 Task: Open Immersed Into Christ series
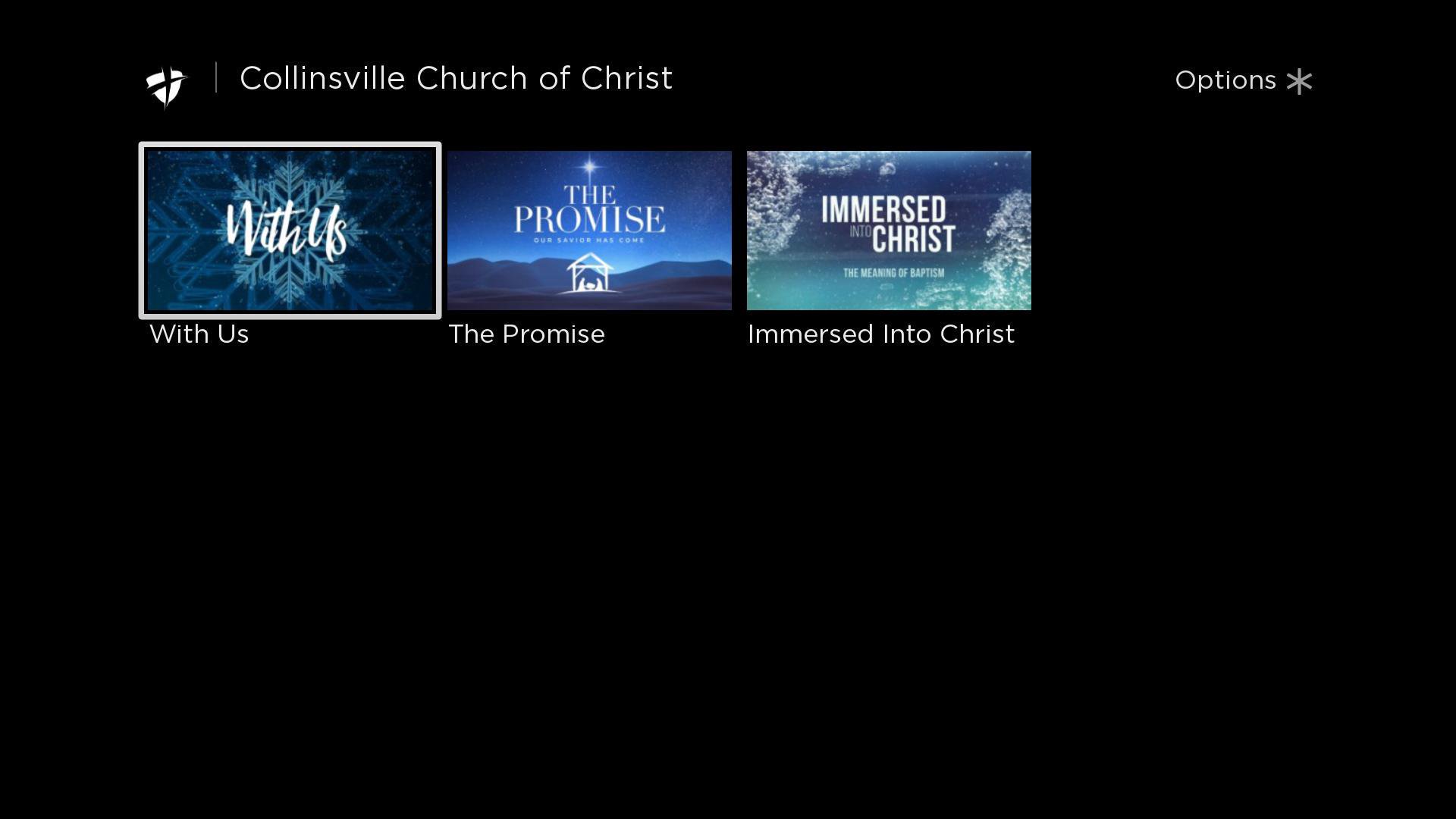point(889,231)
